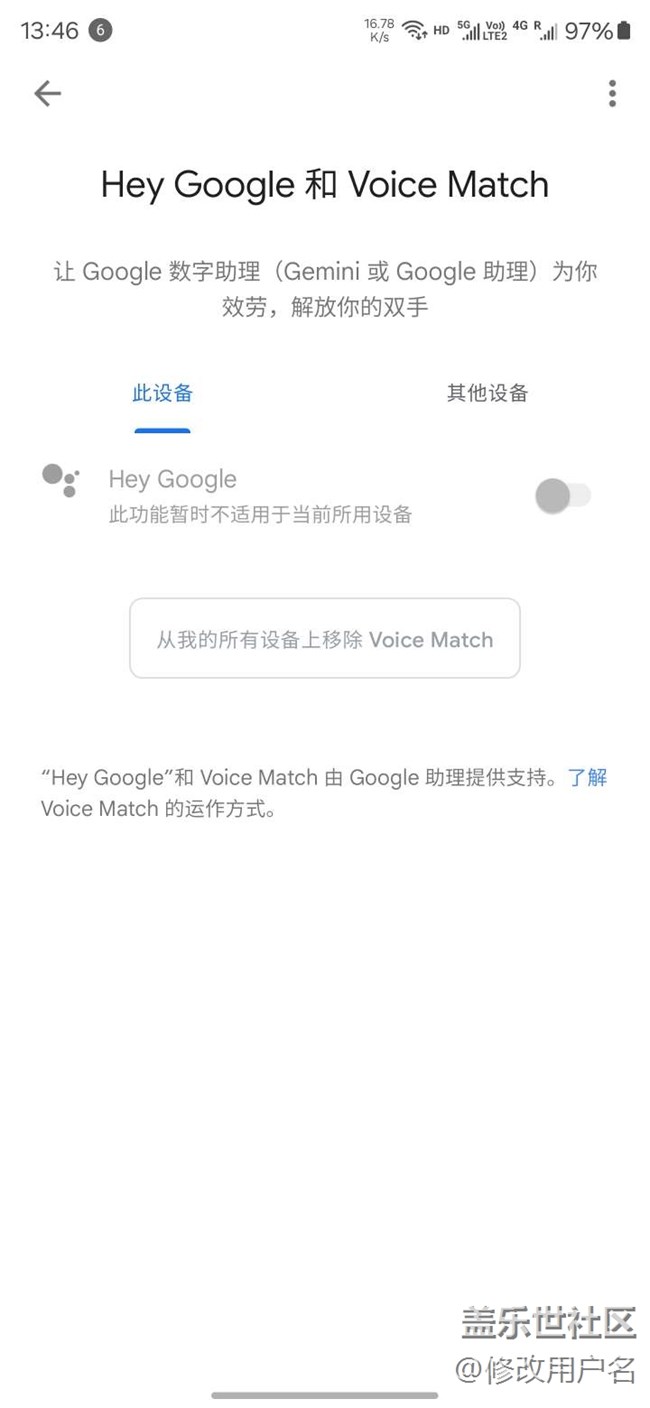Viewport: 650px width, 1408px height.
Task: Tap 从我的所有设备上移除 Voice Match button
Action: (x=325, y=639)
